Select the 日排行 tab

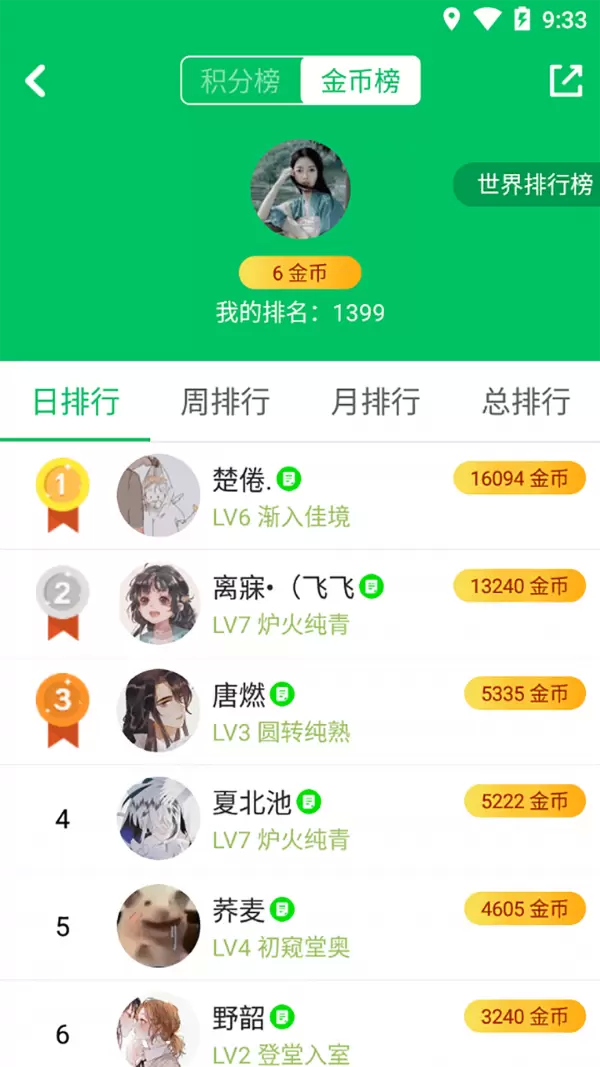[x=75, y=402]
